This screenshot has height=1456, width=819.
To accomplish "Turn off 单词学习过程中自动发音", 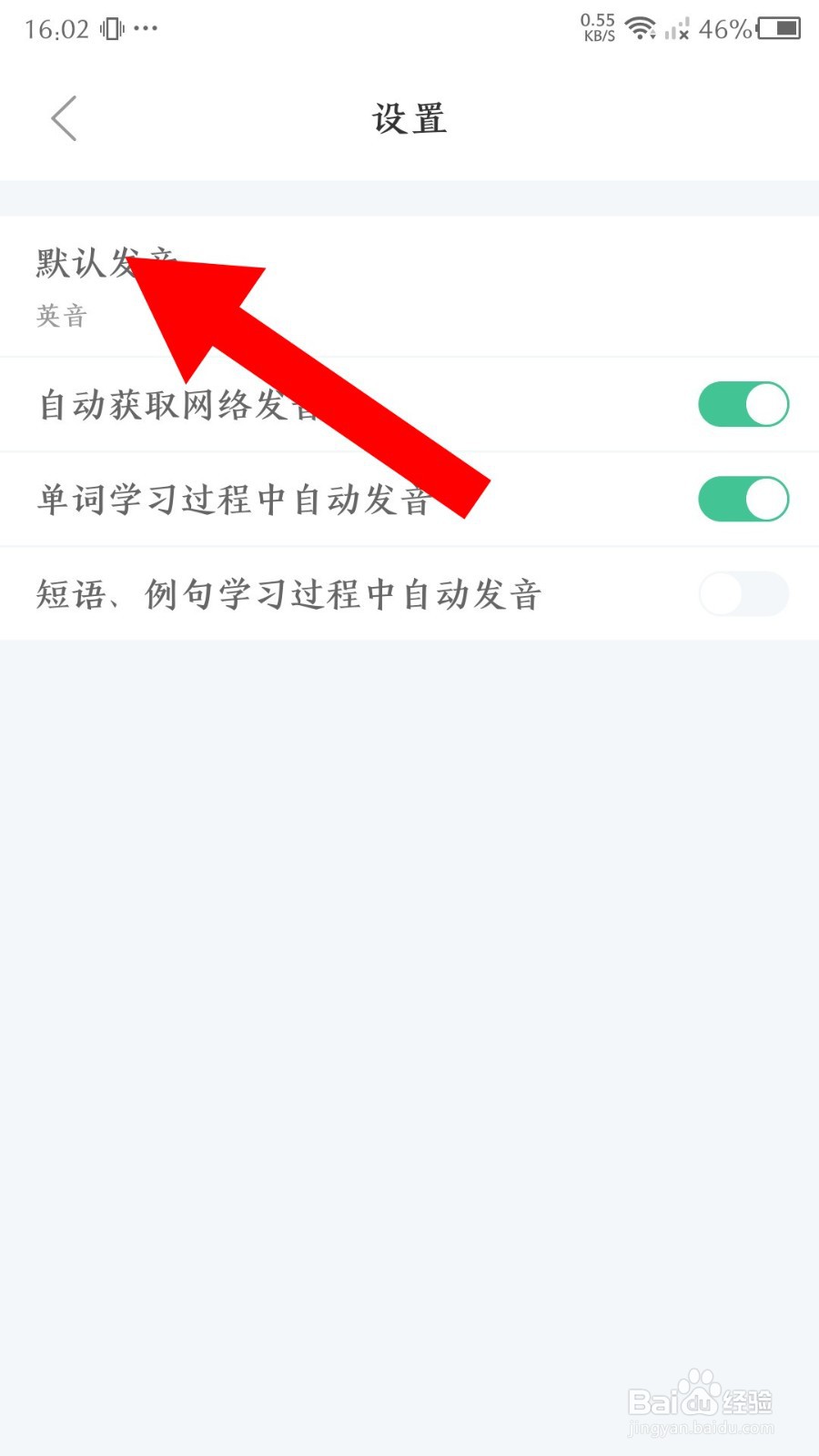I will pyautogui.click(x=743, y=499).
